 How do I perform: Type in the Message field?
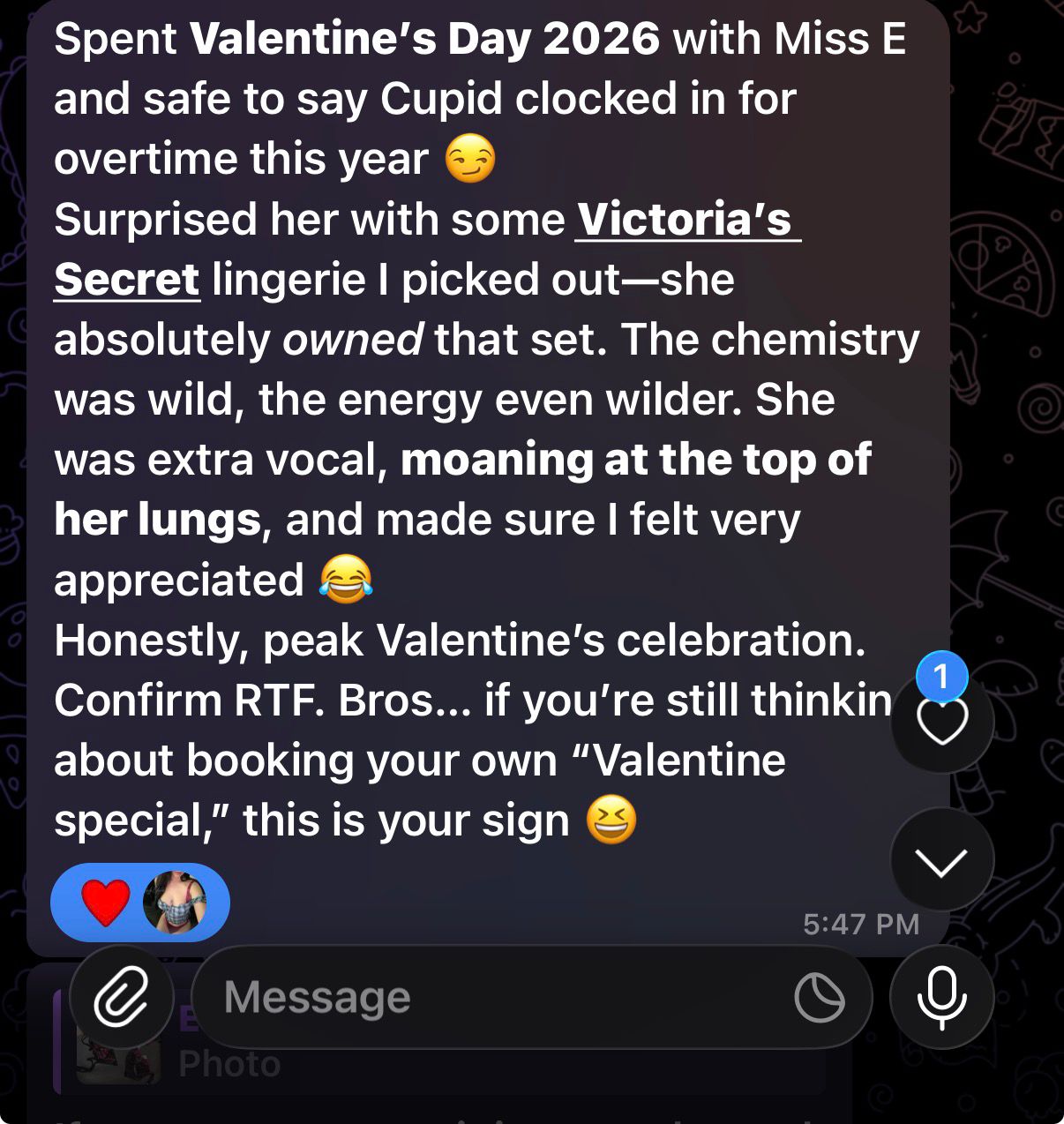click(494, 998)
